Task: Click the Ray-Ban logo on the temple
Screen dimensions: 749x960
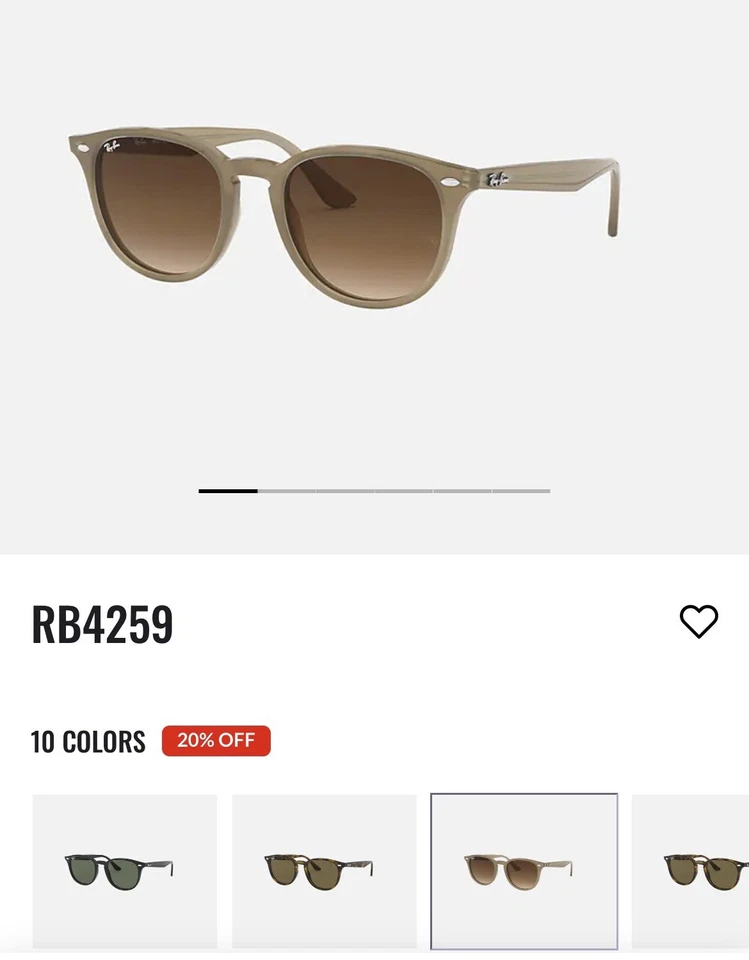Action: click(497, 178)
